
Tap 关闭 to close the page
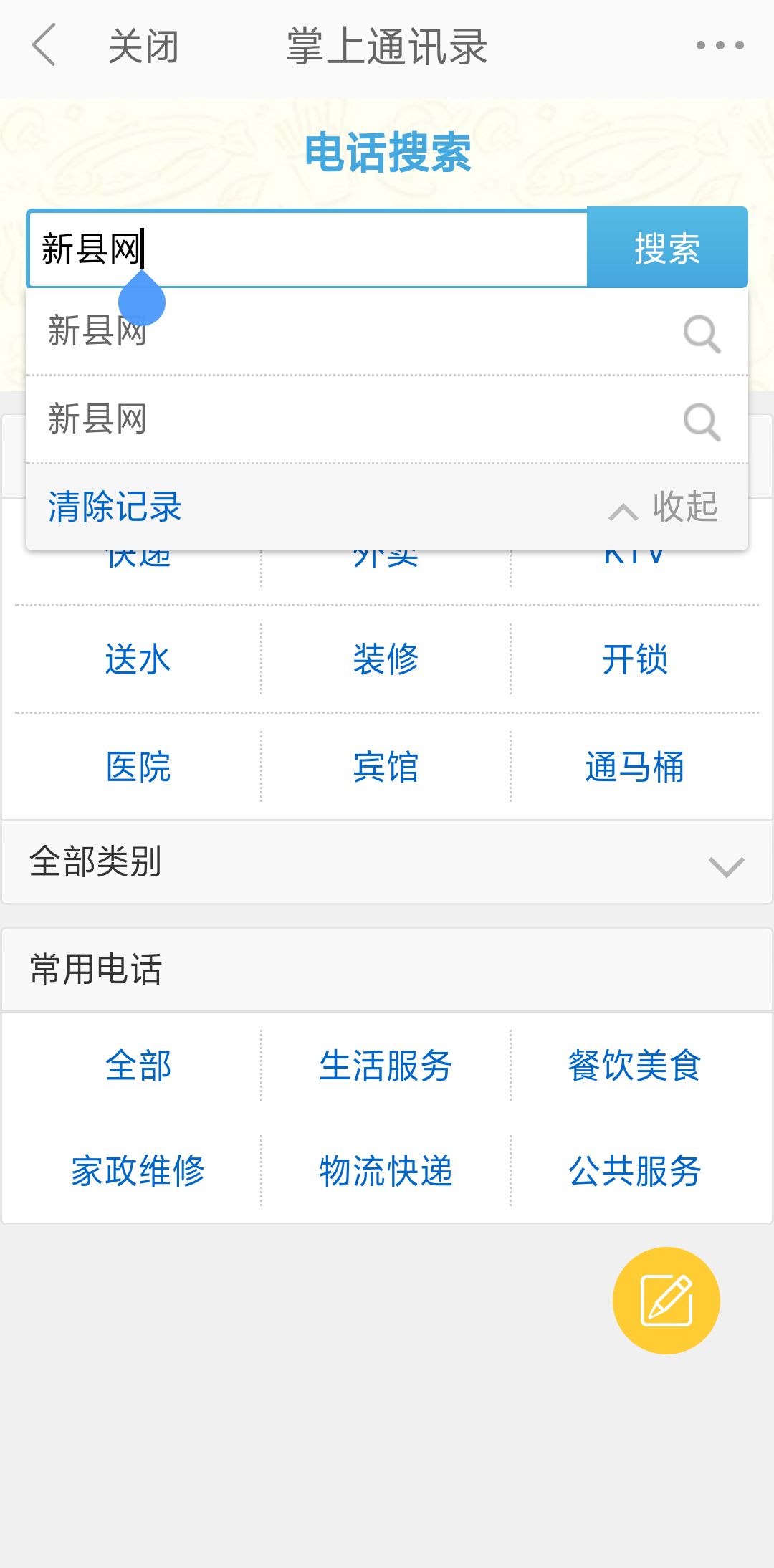click(x=143, y=47)
